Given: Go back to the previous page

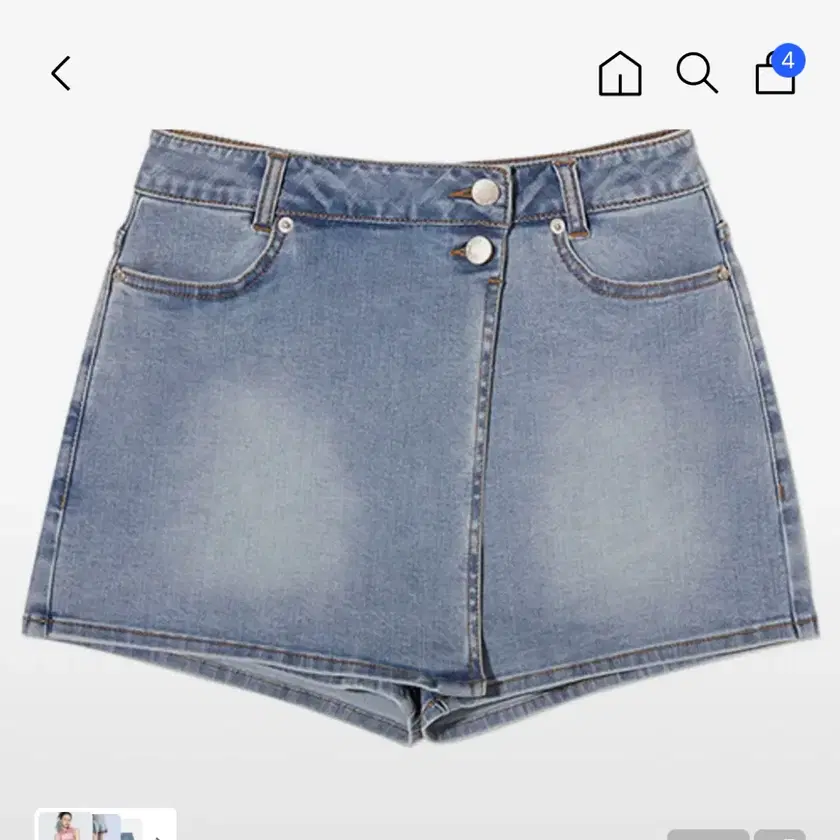Looking at the screenshot, I should pyautogui.click(x=62, y=73).
